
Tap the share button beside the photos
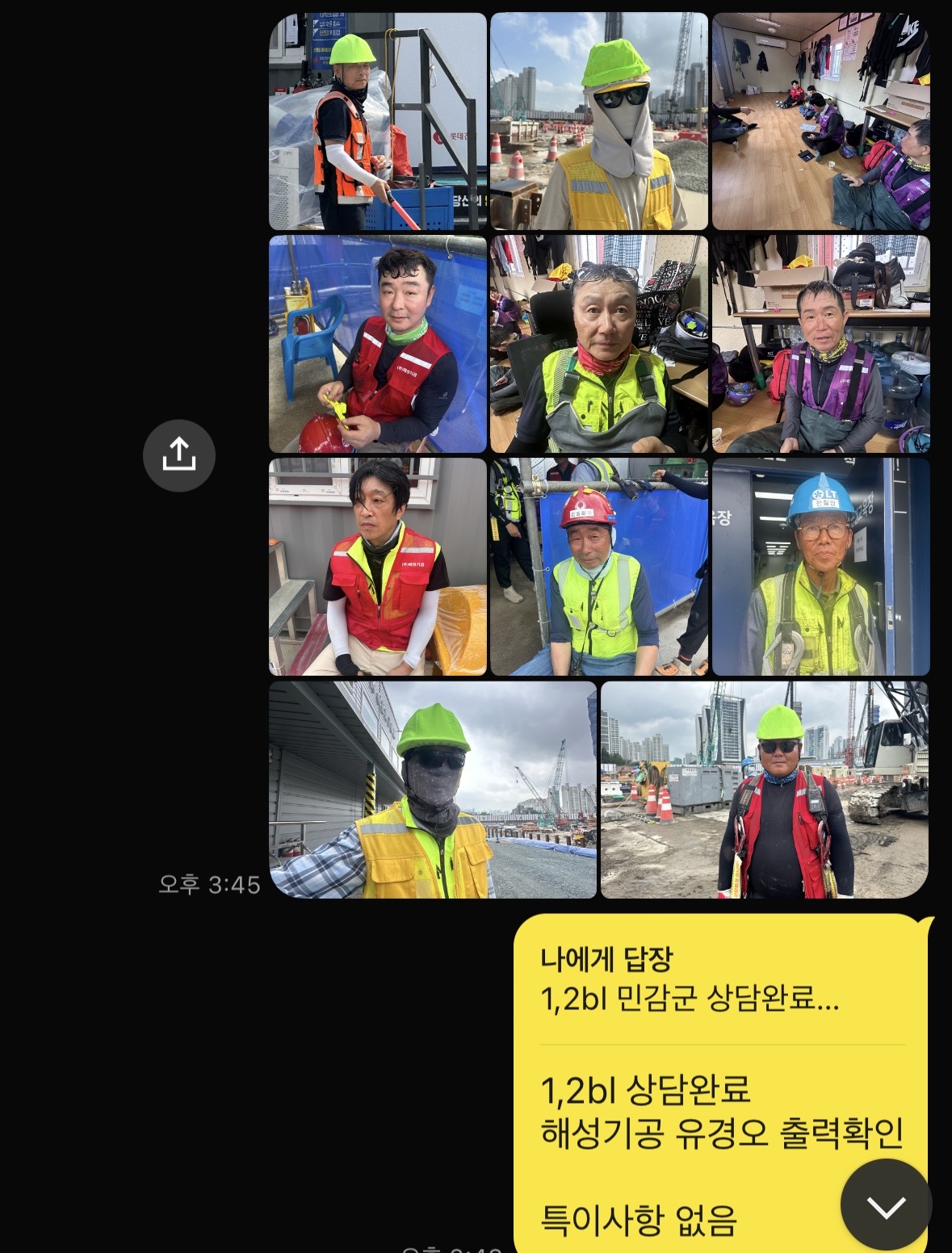(178, 455)
